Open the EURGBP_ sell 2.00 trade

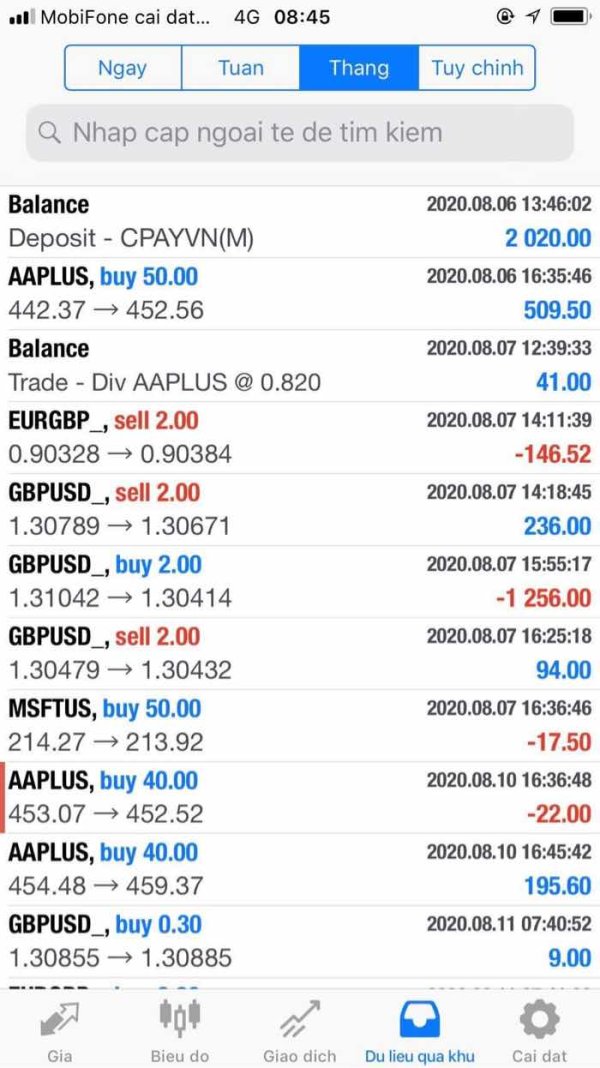tap(300, 437)
